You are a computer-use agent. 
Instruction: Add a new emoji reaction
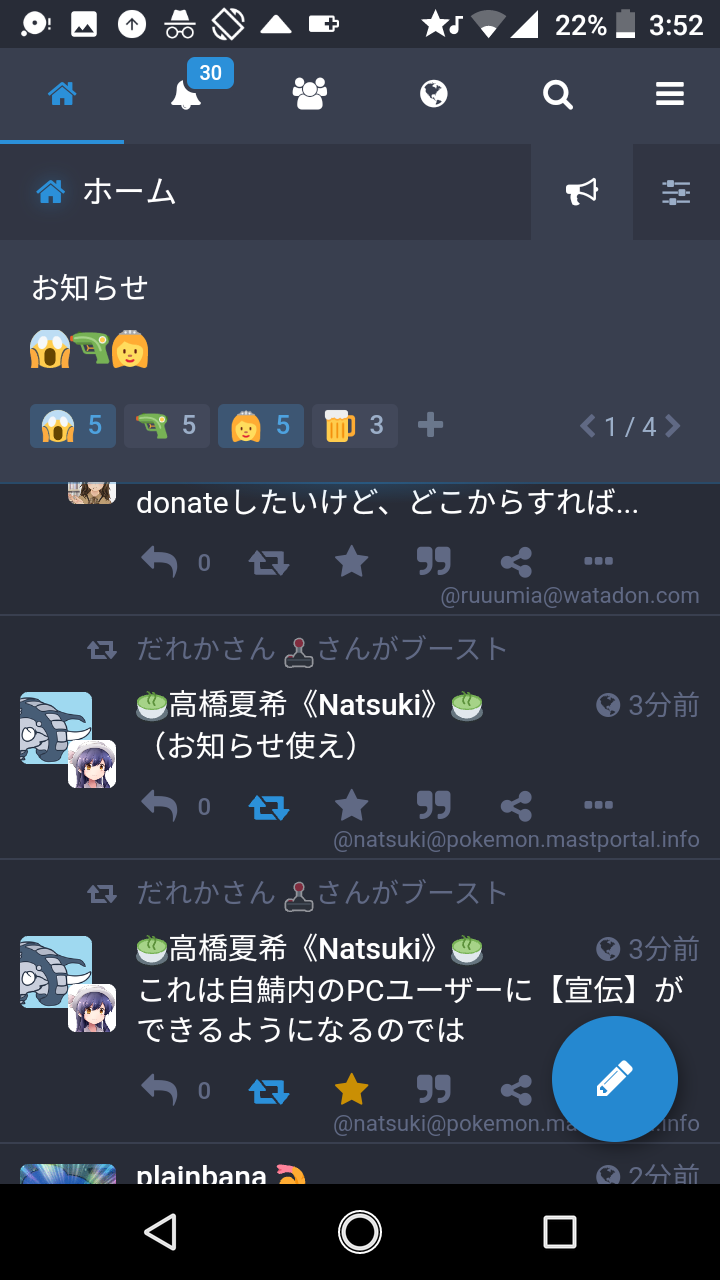click(x=430, y=426)
